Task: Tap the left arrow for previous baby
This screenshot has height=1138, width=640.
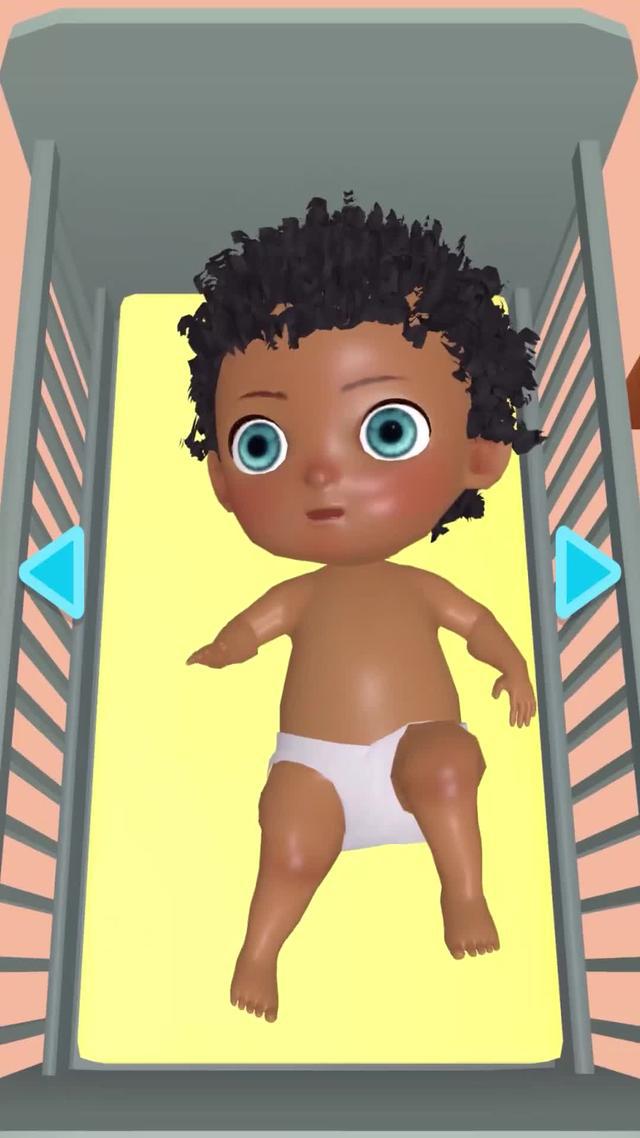Action: pyautogui.click(x=54, y=572)
